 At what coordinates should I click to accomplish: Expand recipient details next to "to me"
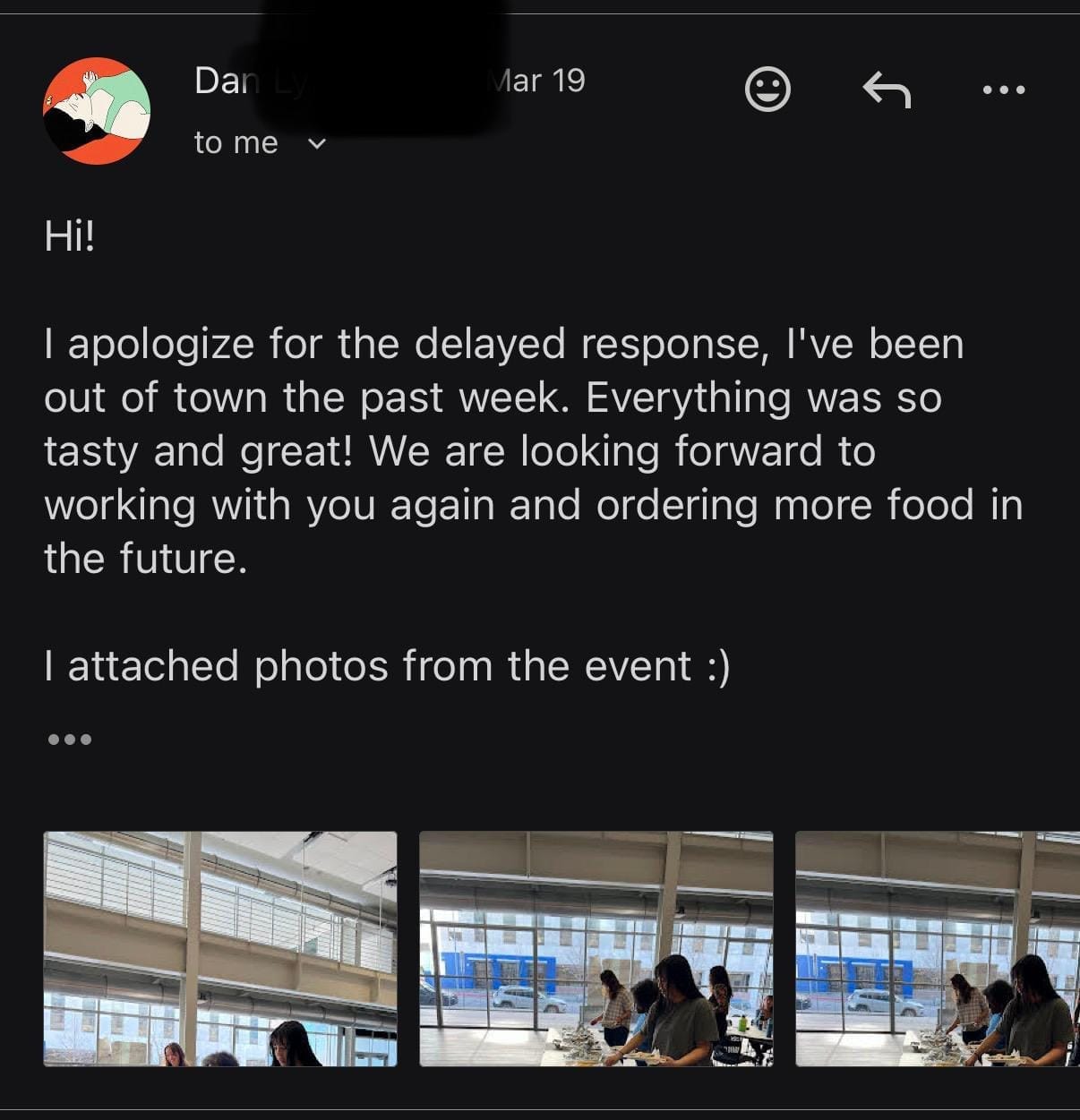pos(317,143)
